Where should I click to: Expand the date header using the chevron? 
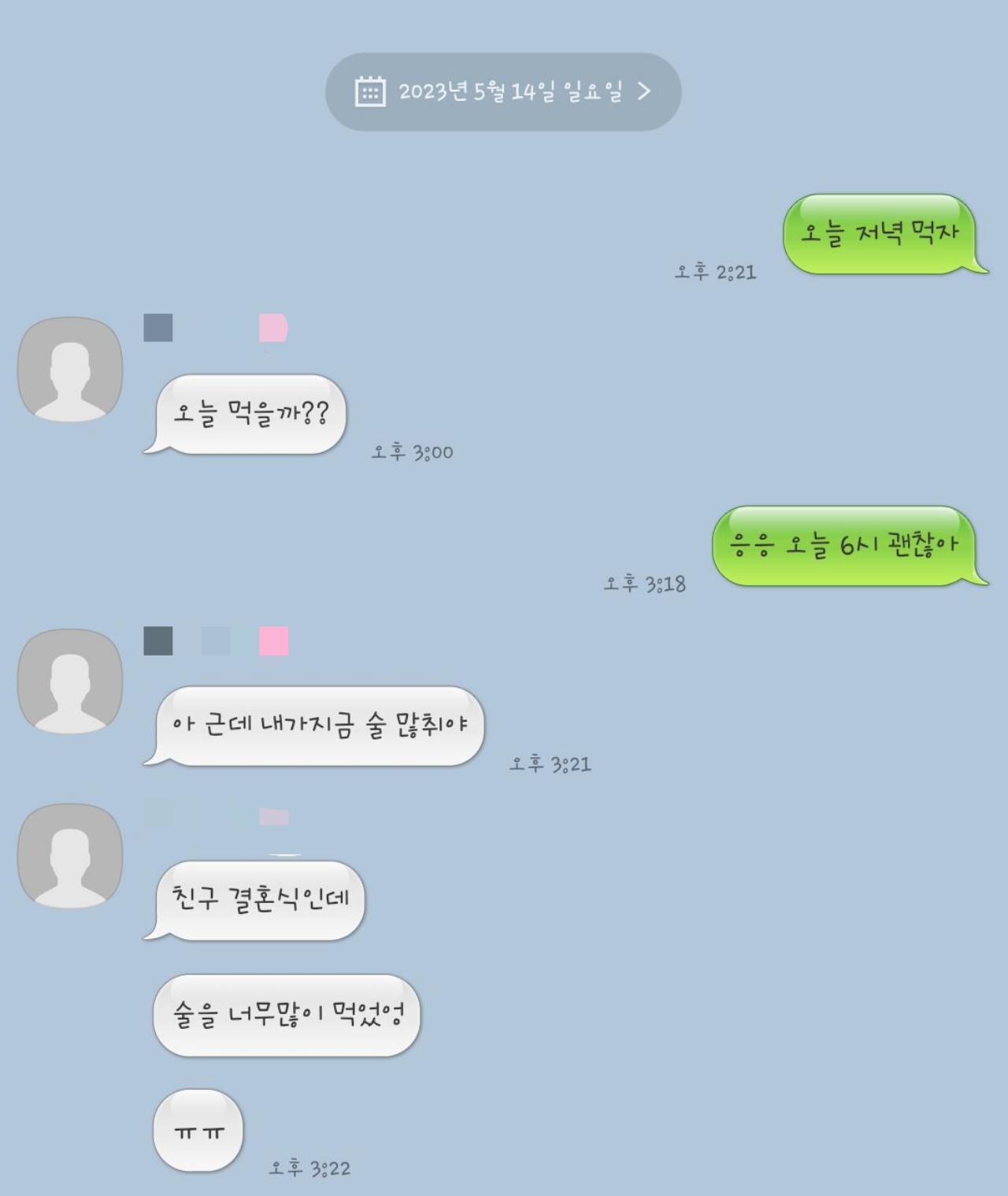[647, 92]
